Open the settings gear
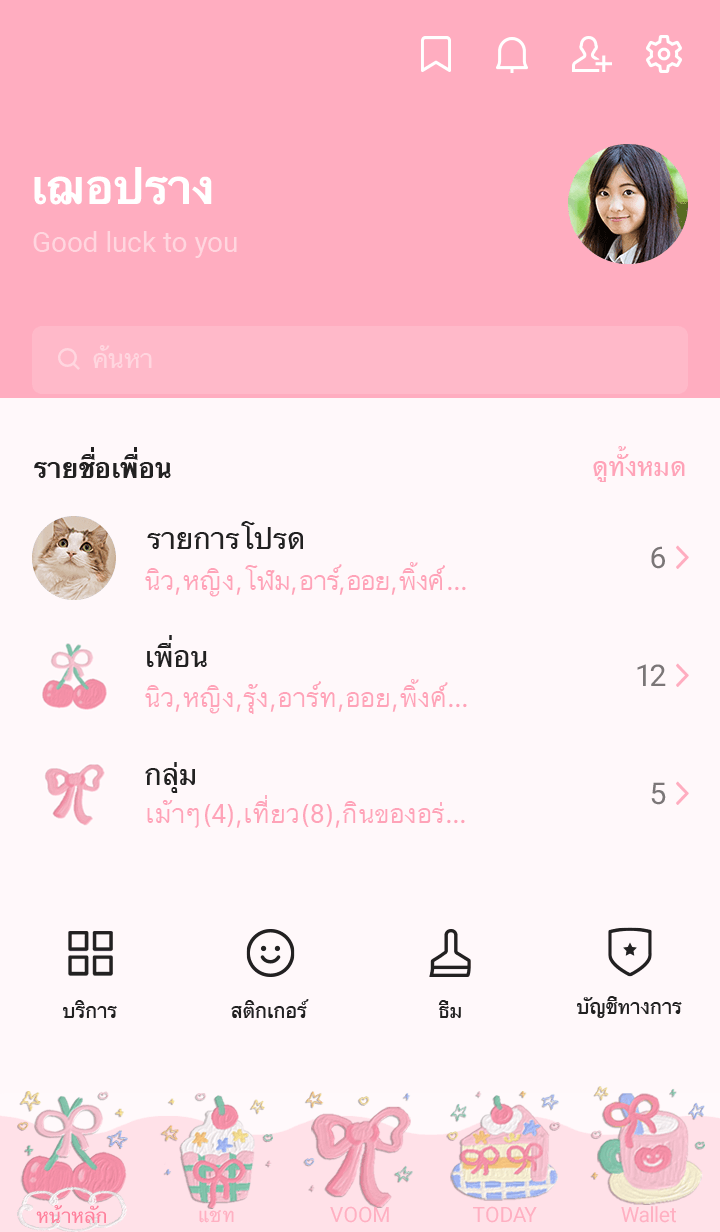Screen dimensions: 720x1232 click(664, 55)
